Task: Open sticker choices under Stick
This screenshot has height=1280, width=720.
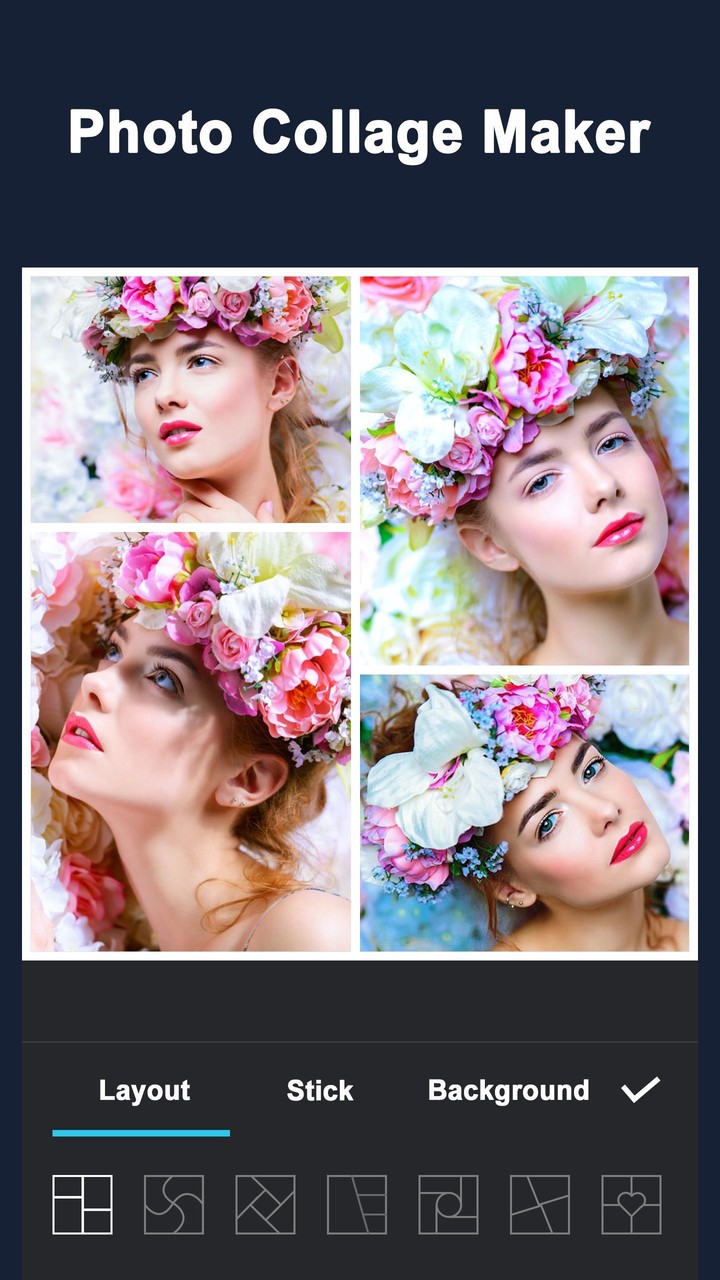Action: [x=321, y=1090]
